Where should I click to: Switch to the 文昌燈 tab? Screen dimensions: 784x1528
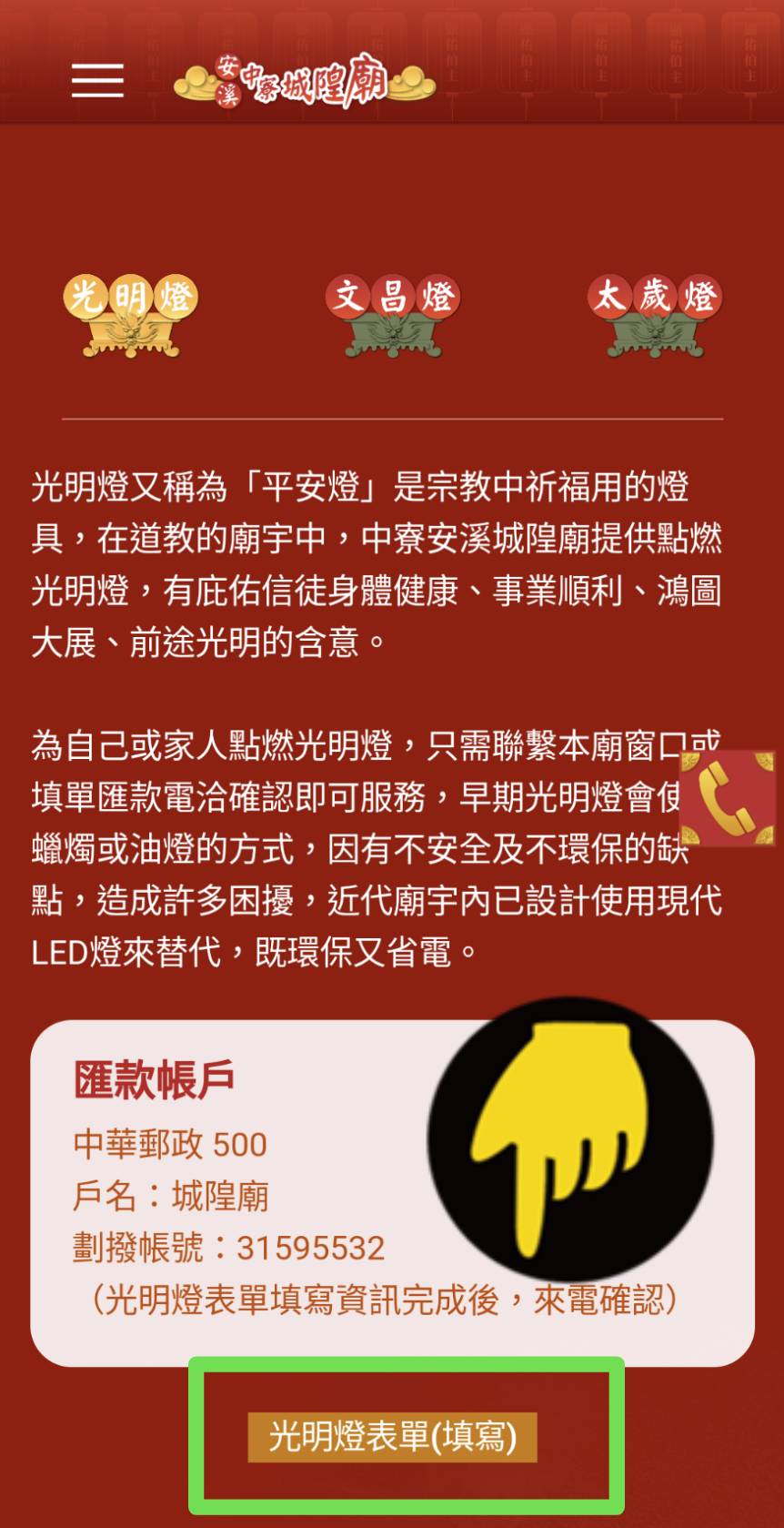point(393,314)
